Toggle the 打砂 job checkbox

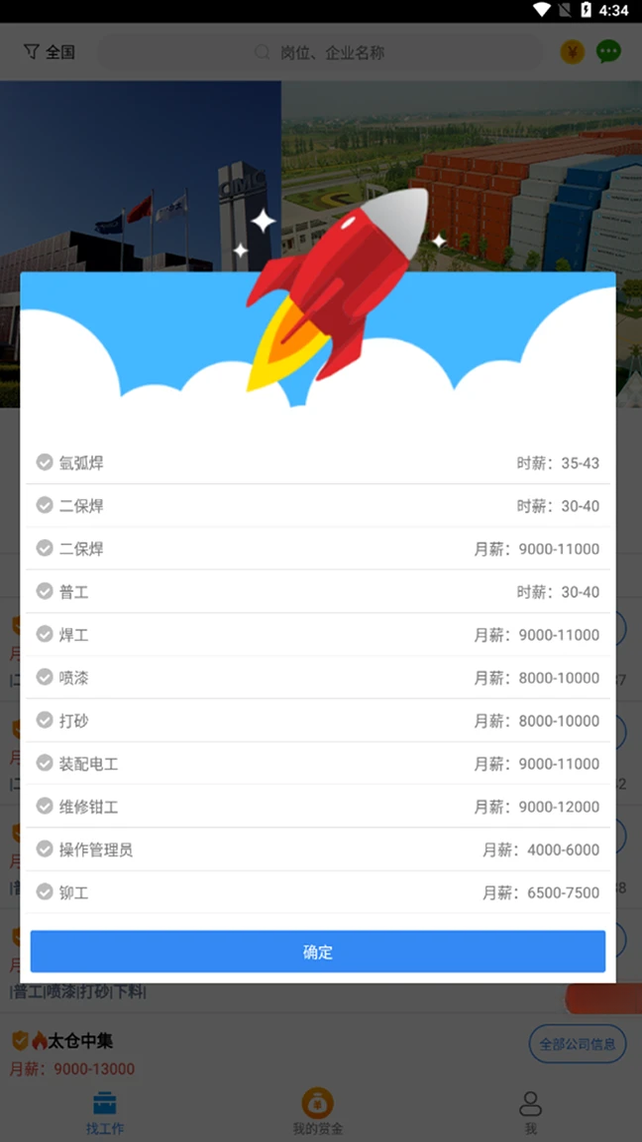pos(45,720)
